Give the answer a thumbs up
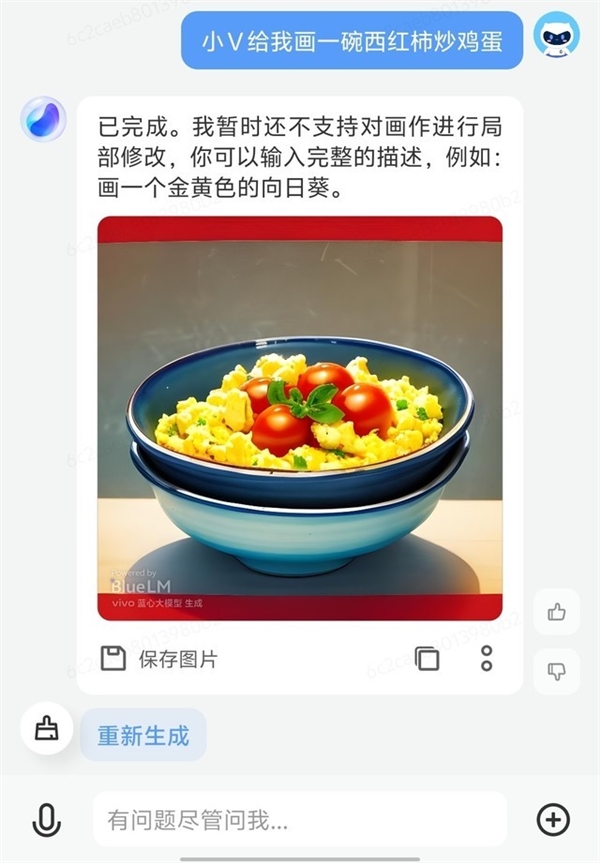The width and height of the screenshot is (600, 863). [556, 612]
